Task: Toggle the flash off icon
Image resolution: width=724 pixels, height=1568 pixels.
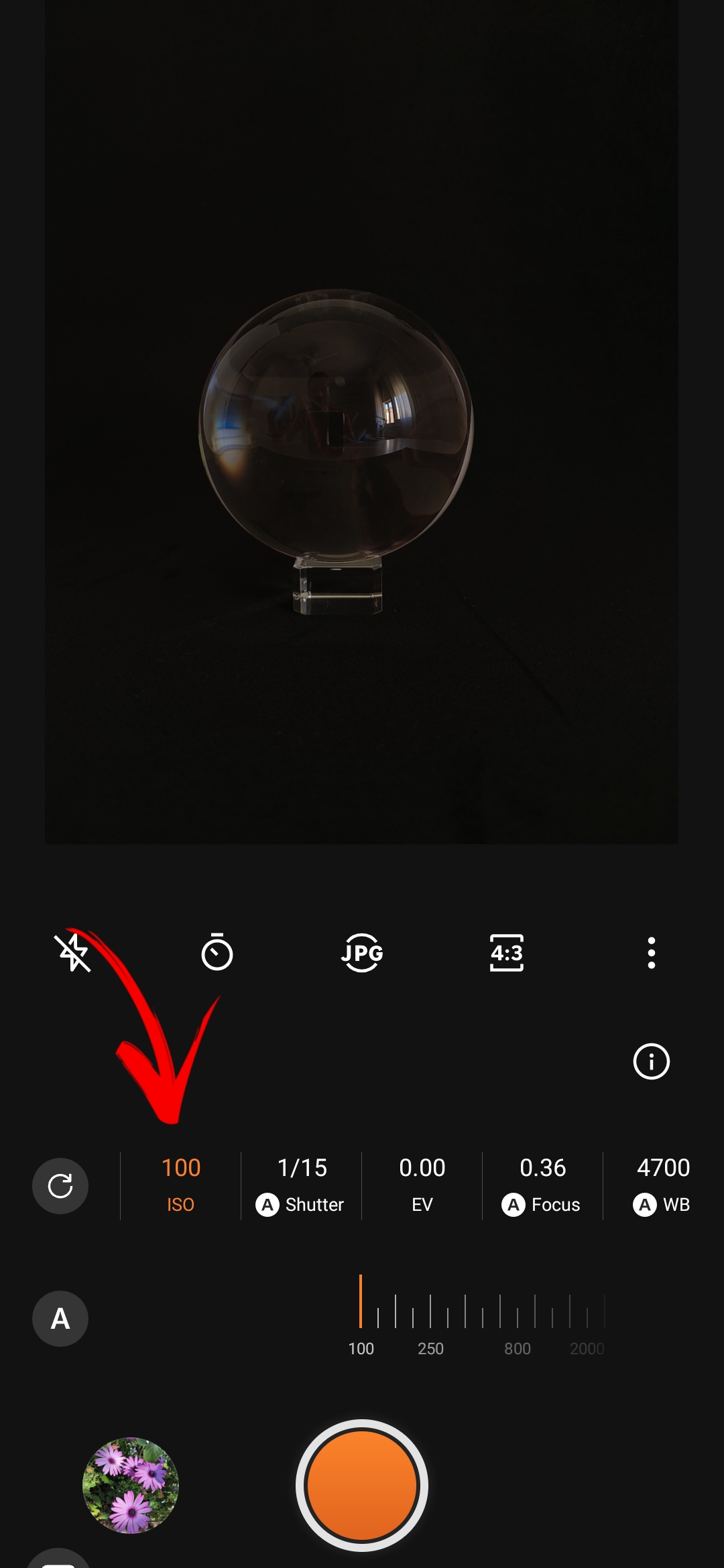Action: click(72, 952)
